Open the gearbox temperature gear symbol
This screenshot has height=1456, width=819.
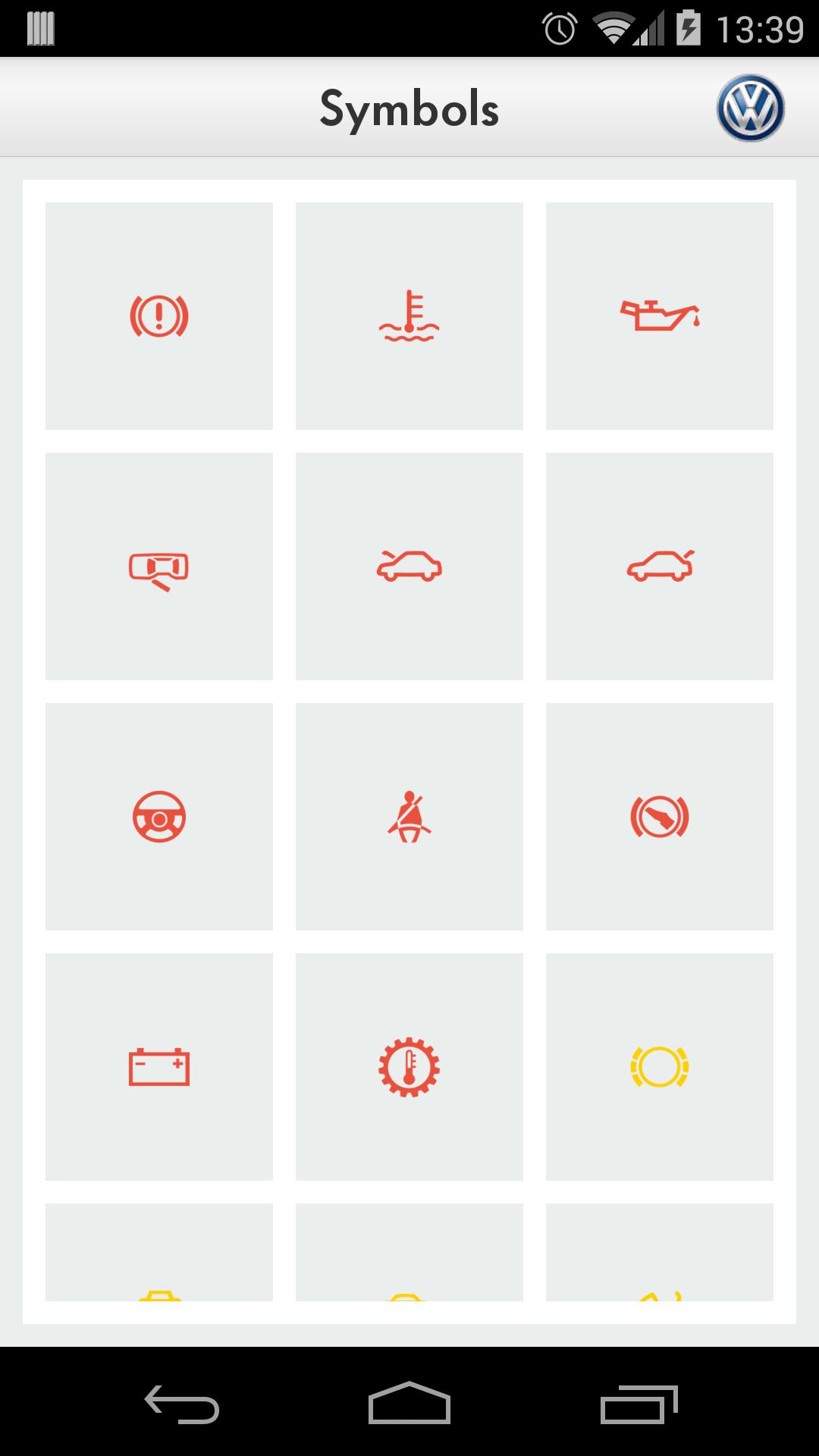click(x=409, y=1067)
